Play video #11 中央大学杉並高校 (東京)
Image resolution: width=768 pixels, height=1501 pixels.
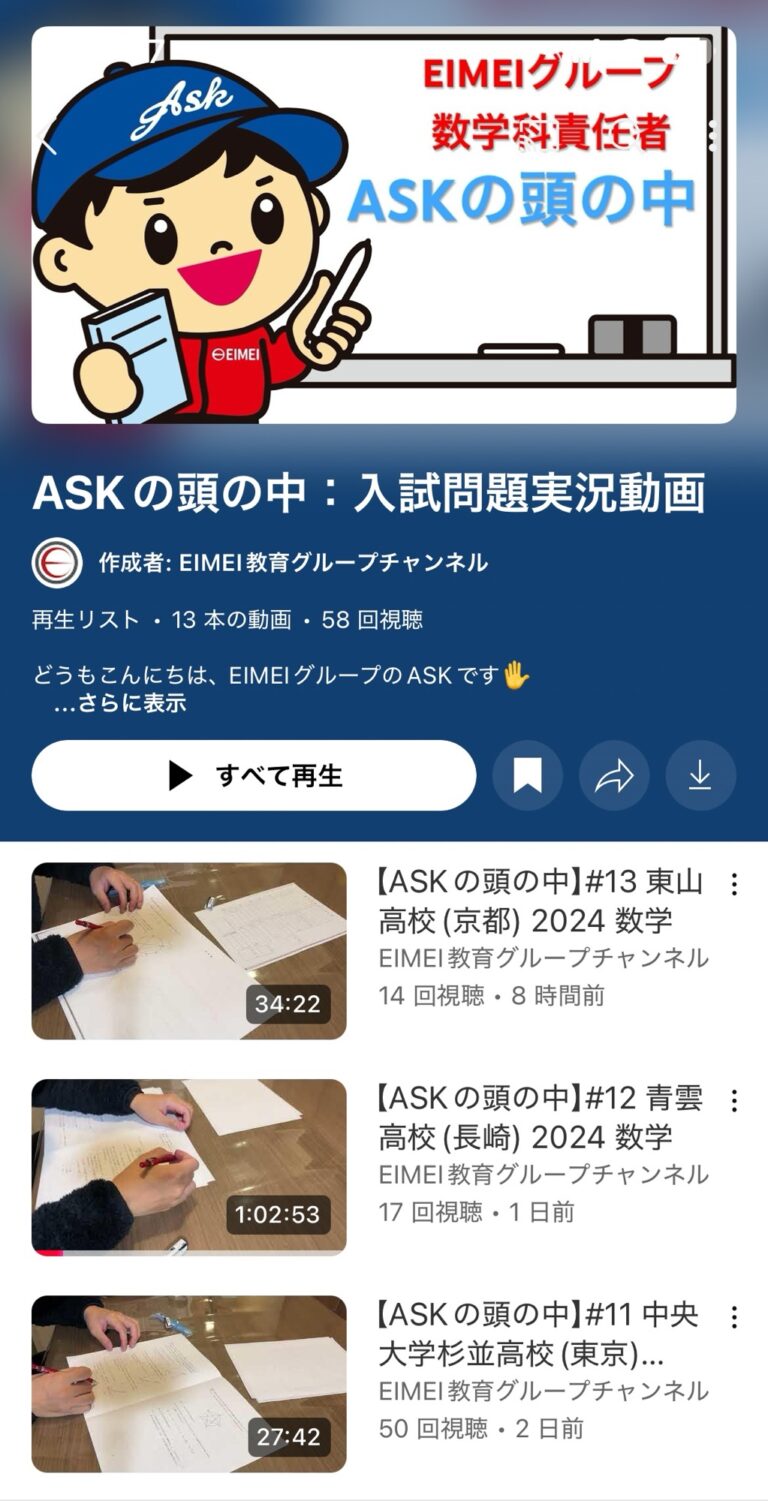click(x=189, y=1384)
